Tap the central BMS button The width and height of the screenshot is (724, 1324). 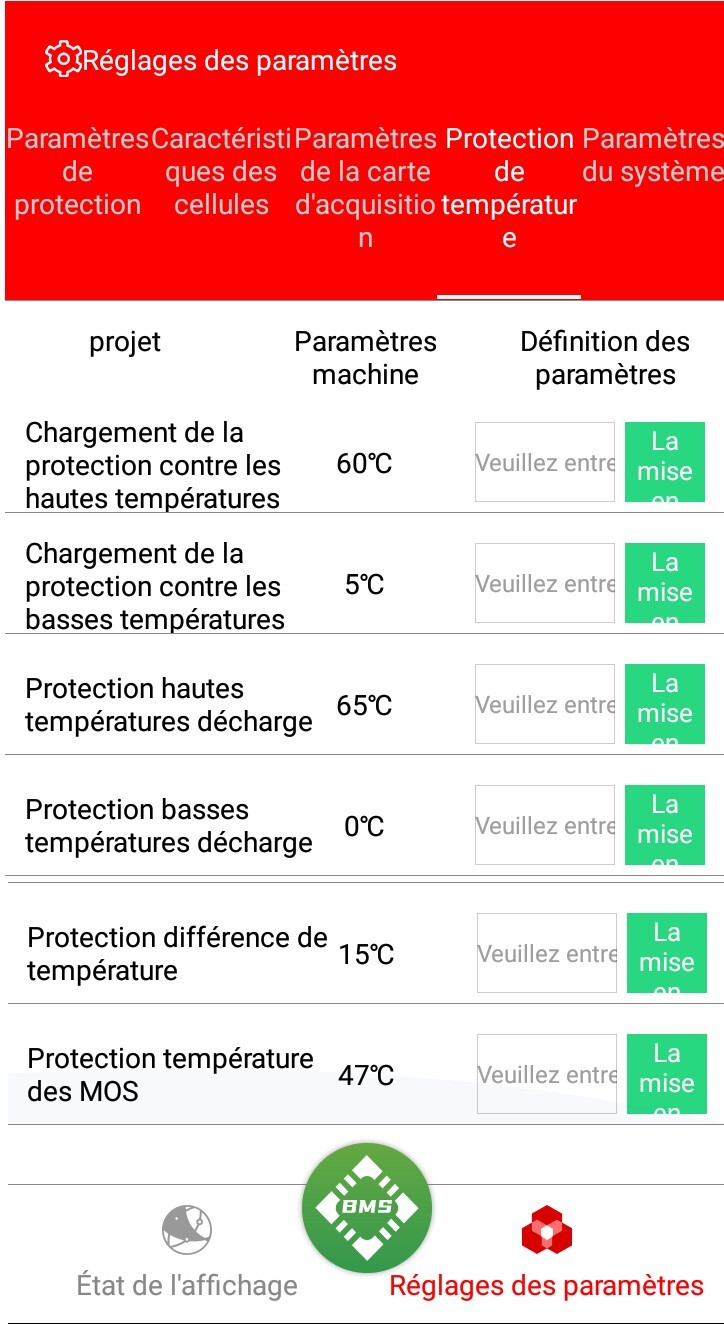367,1207
